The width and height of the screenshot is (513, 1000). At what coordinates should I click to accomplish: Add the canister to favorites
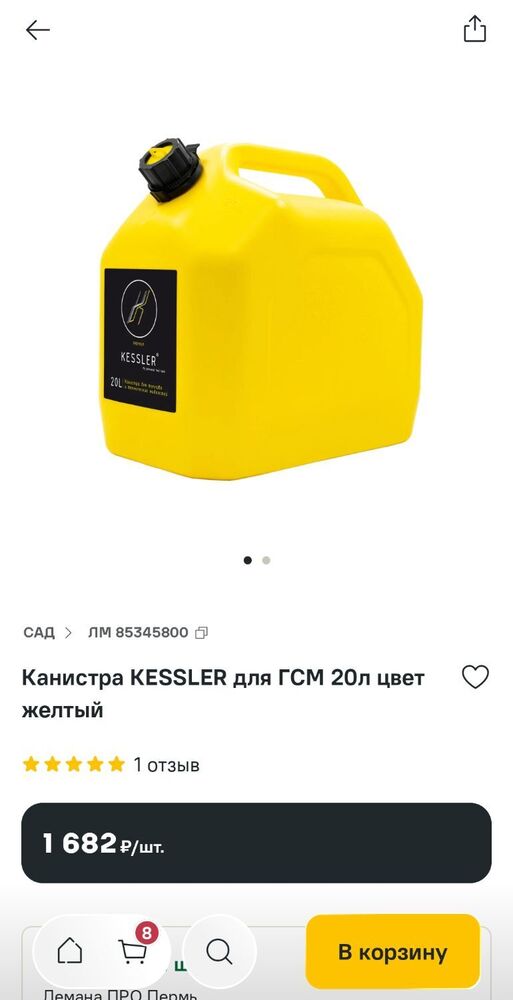pyautogui.click(x=475, y=677)
